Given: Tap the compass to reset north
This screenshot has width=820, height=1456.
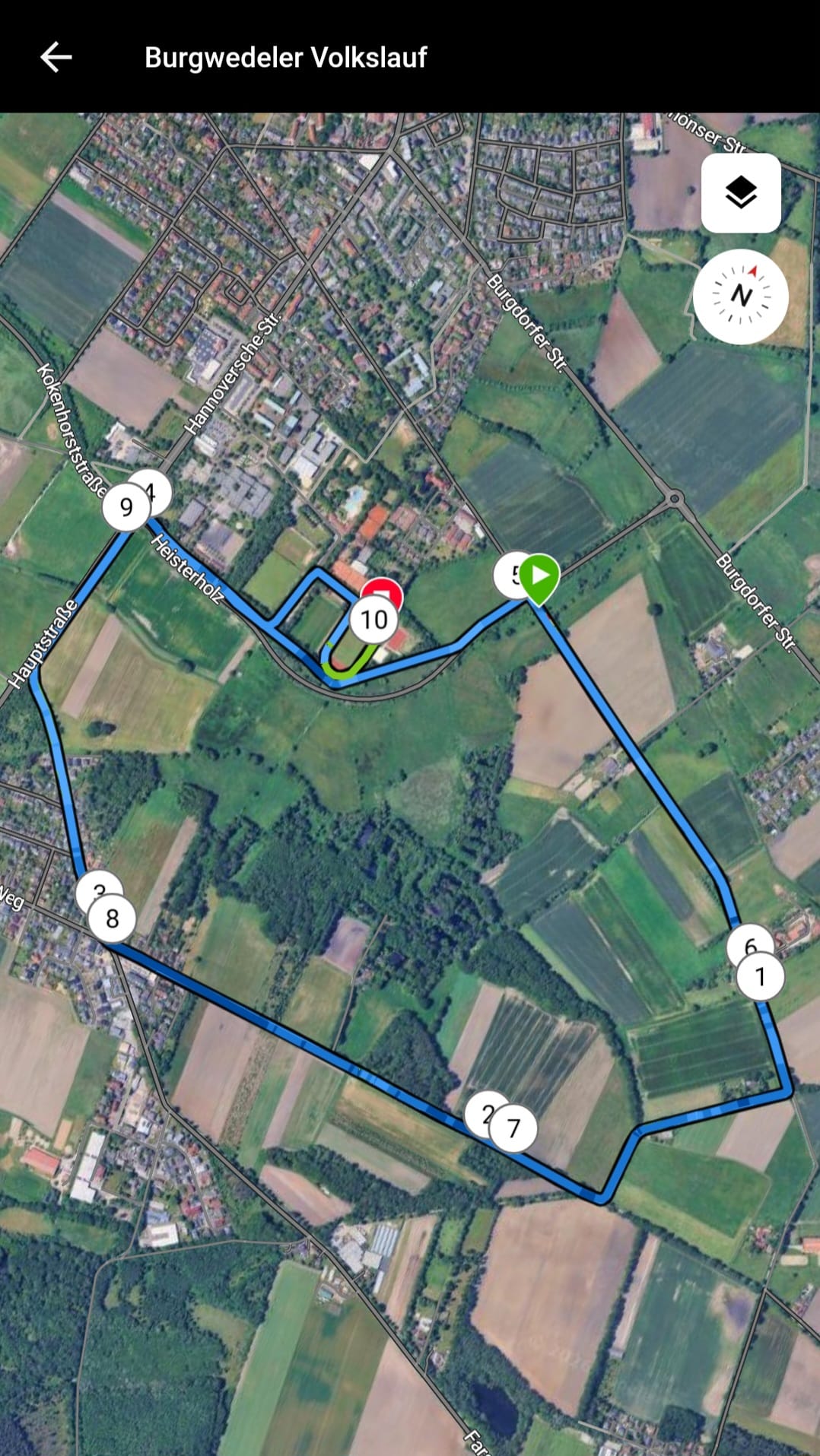Looking at the screenshot, I should pyautogui.click(x=740, y=296).
